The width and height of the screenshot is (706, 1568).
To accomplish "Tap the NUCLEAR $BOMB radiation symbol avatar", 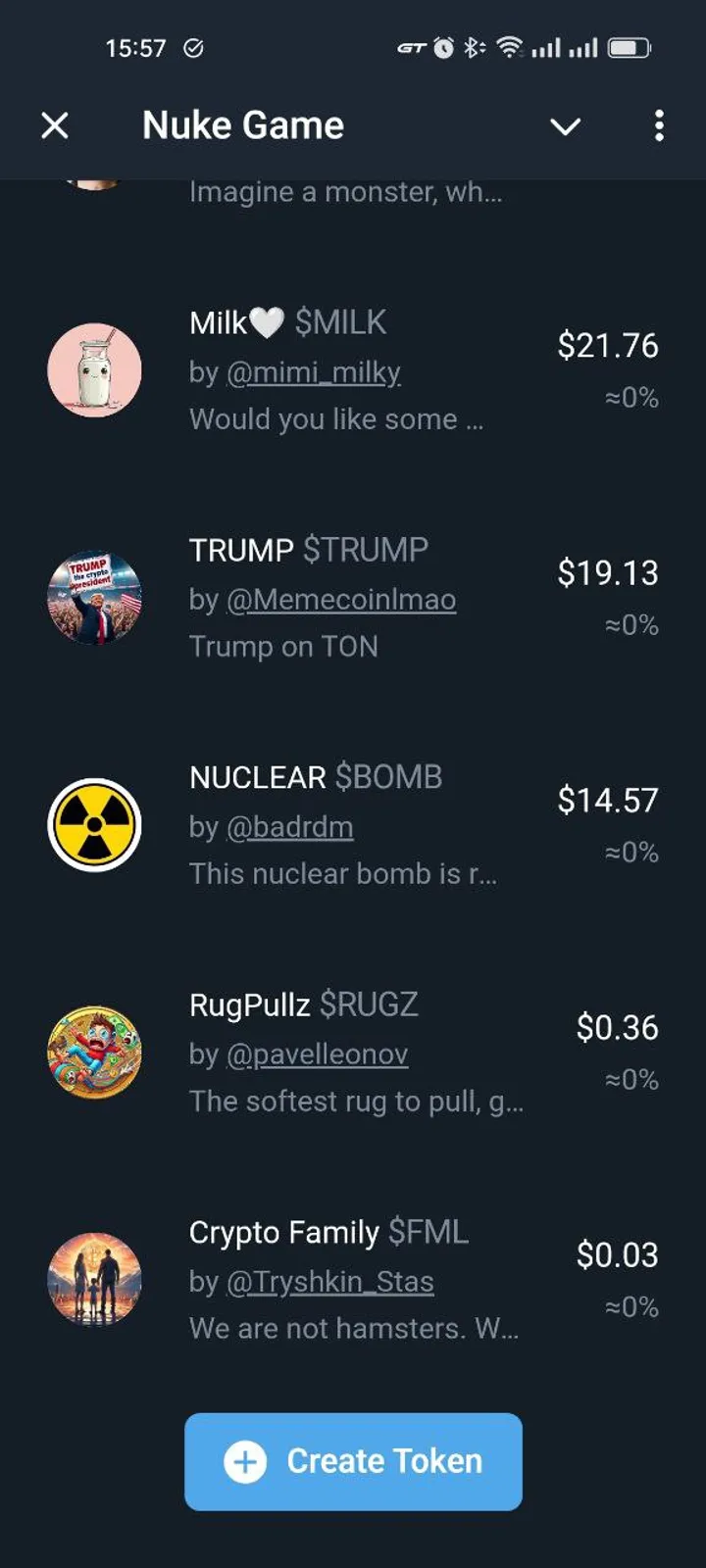I will click(x=94, y=823).
